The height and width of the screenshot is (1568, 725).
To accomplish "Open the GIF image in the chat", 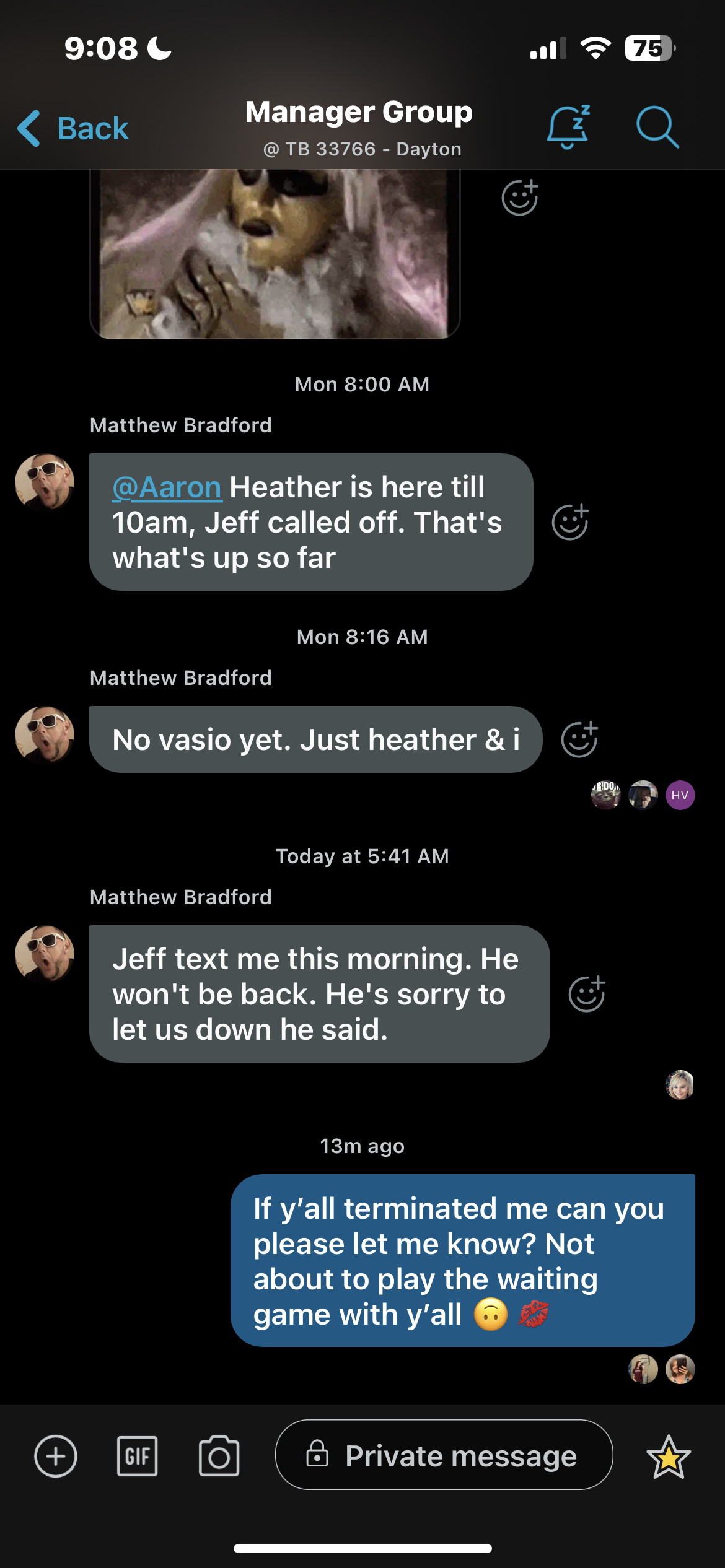I will coord(275,254).
